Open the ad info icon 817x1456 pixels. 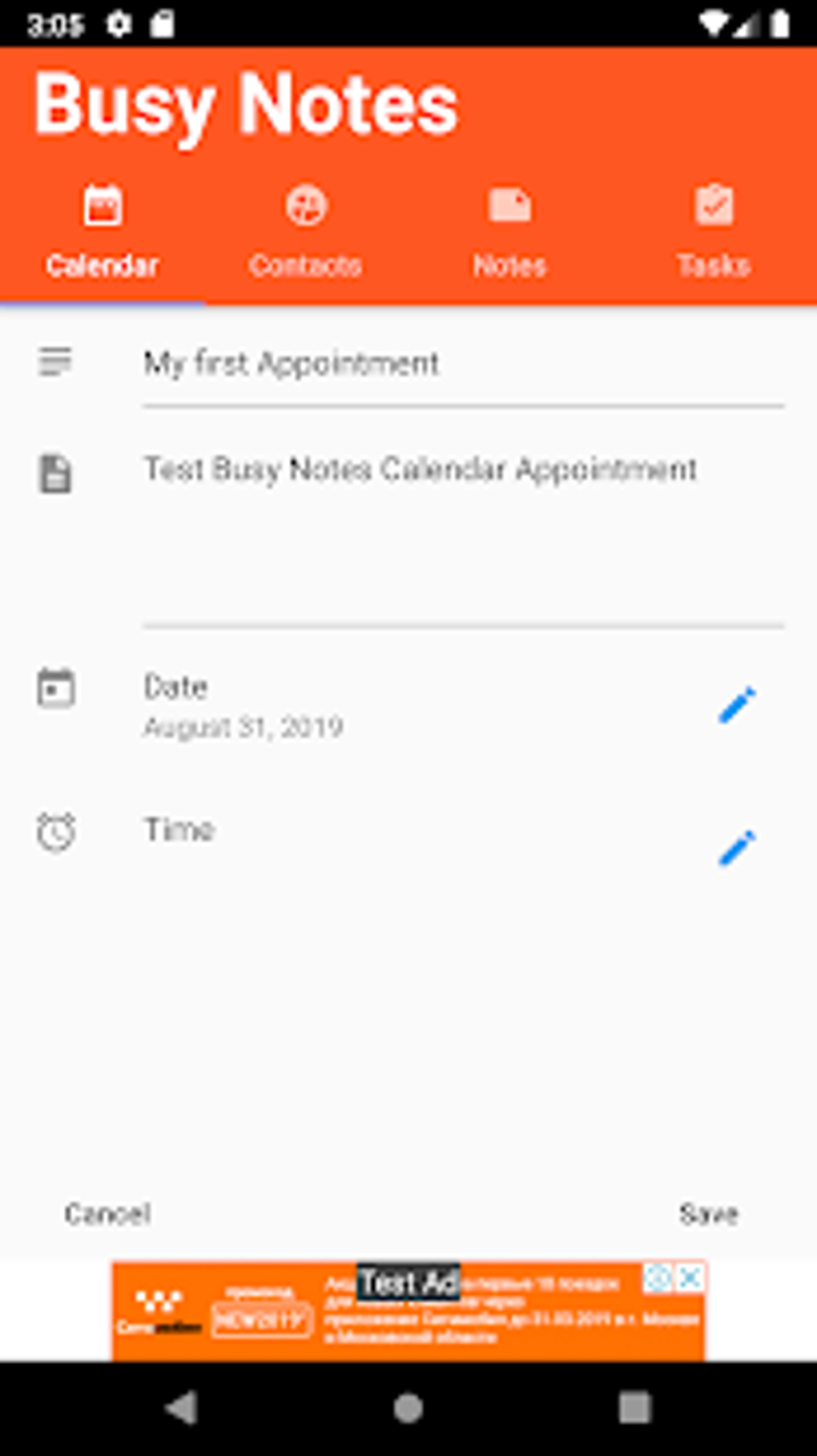pos(658,1279)
